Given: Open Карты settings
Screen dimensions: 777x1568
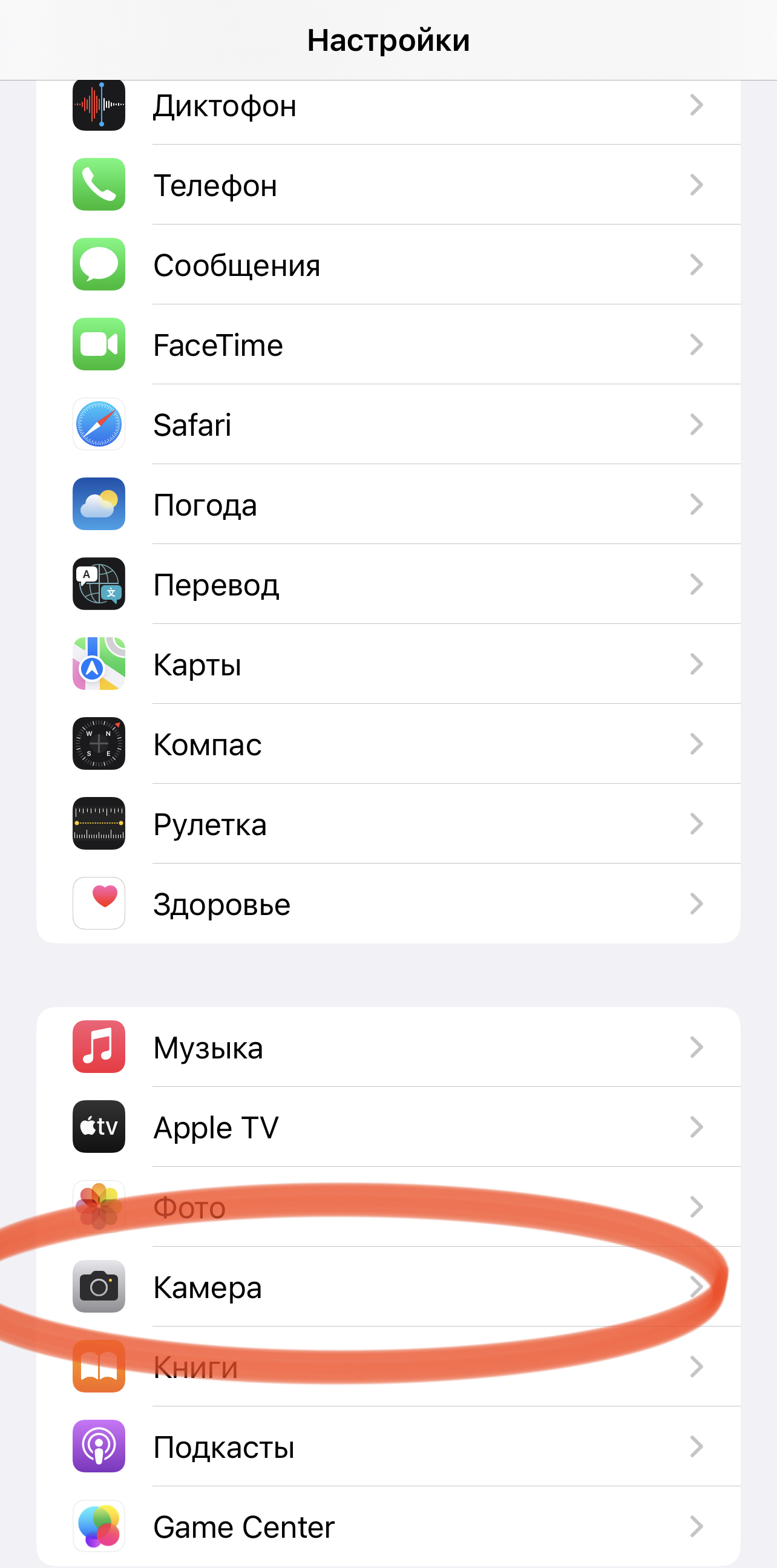Looking at the screenshot, I should click(388, 664).
